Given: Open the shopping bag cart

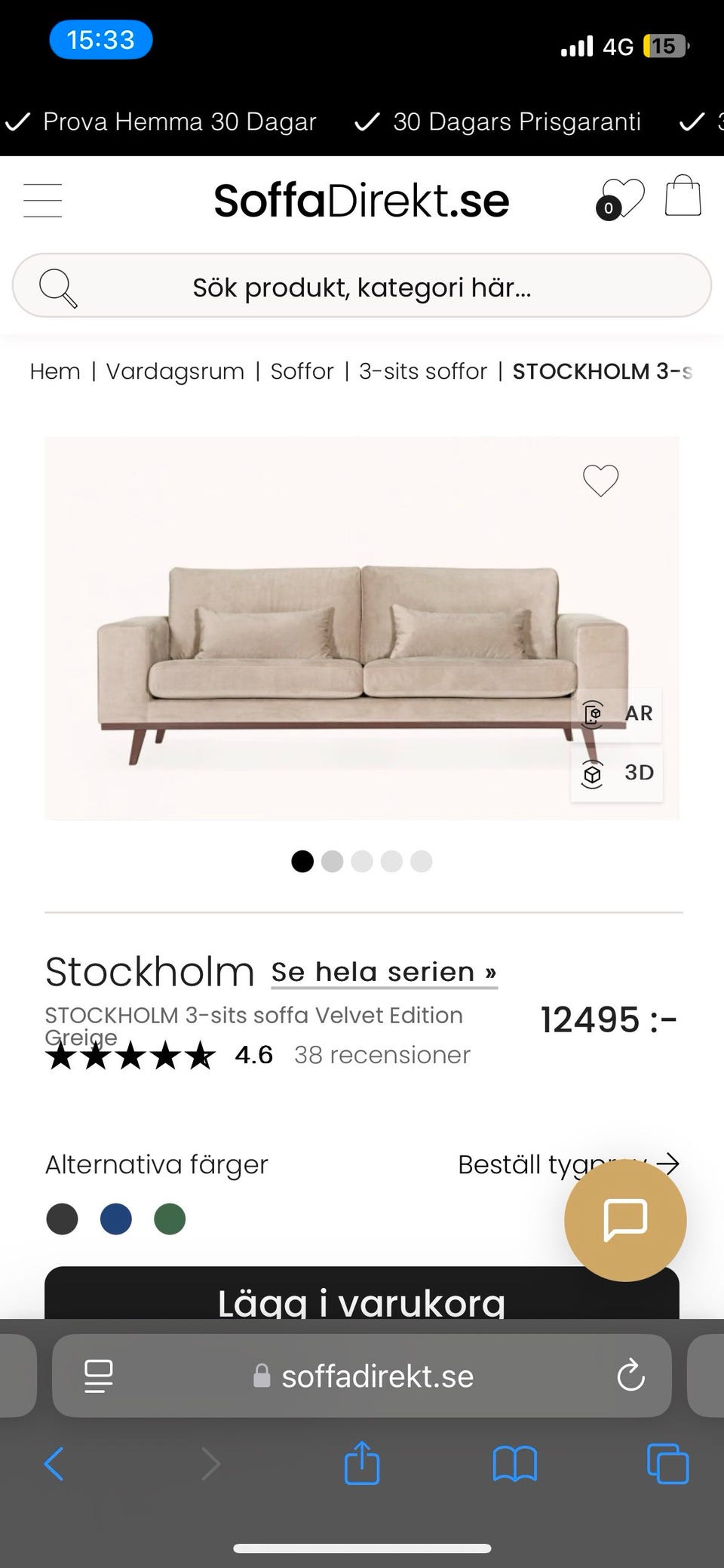Looking at the screenshot, I should (x=683, y=198).
